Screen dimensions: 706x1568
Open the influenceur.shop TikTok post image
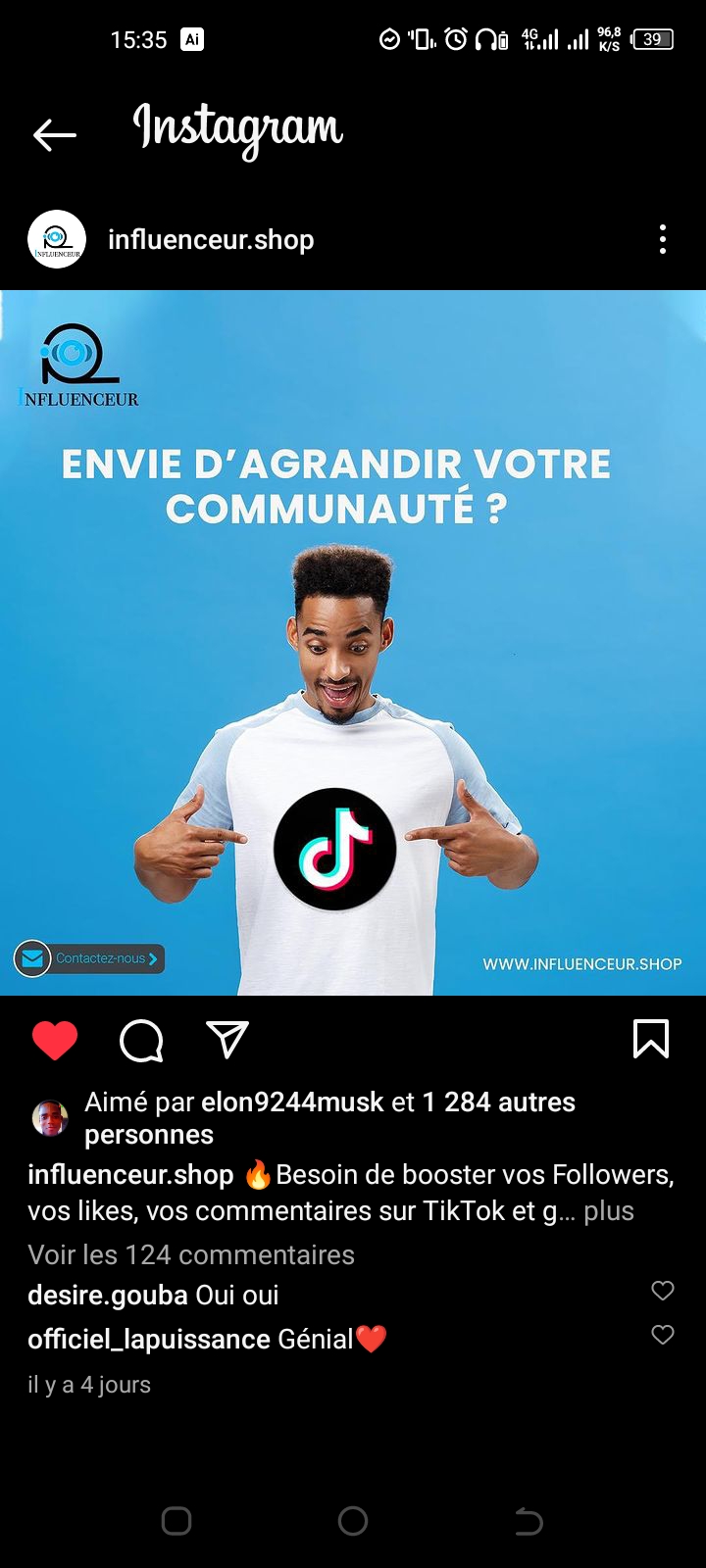(x=353, y=643)
